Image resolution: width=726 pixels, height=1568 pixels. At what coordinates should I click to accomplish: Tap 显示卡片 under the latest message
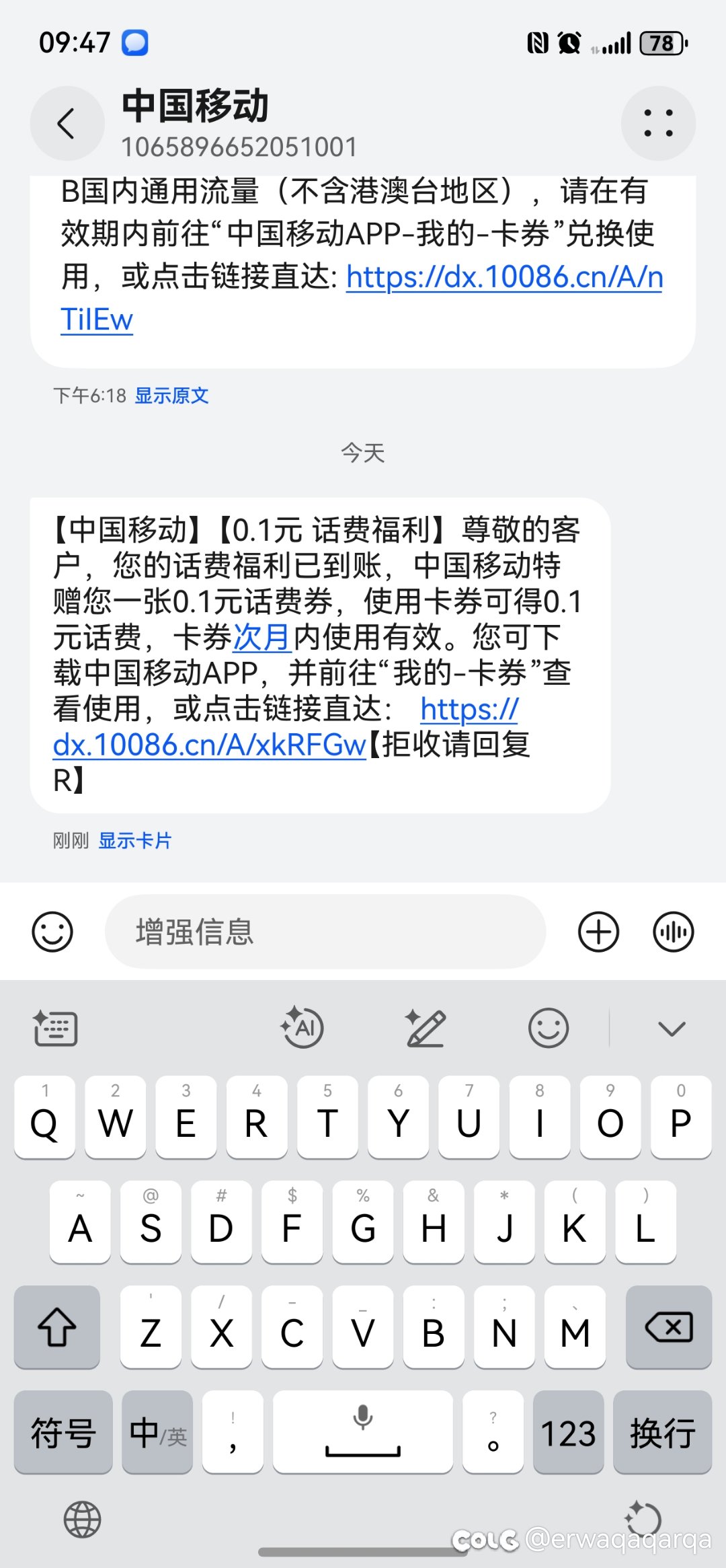pyautogui.click(x=135, y=841)
